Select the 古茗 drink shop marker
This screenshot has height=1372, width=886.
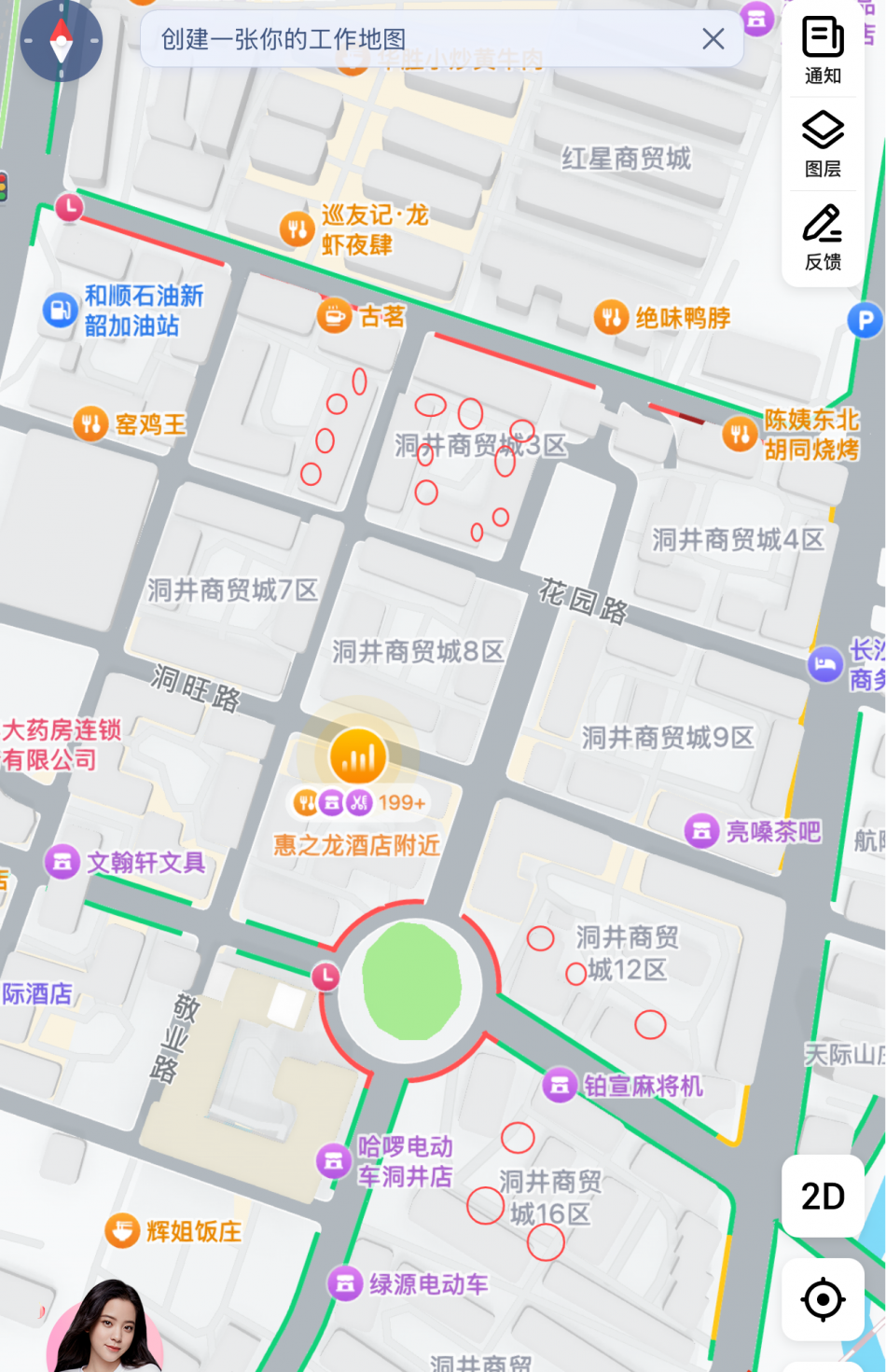334,316
